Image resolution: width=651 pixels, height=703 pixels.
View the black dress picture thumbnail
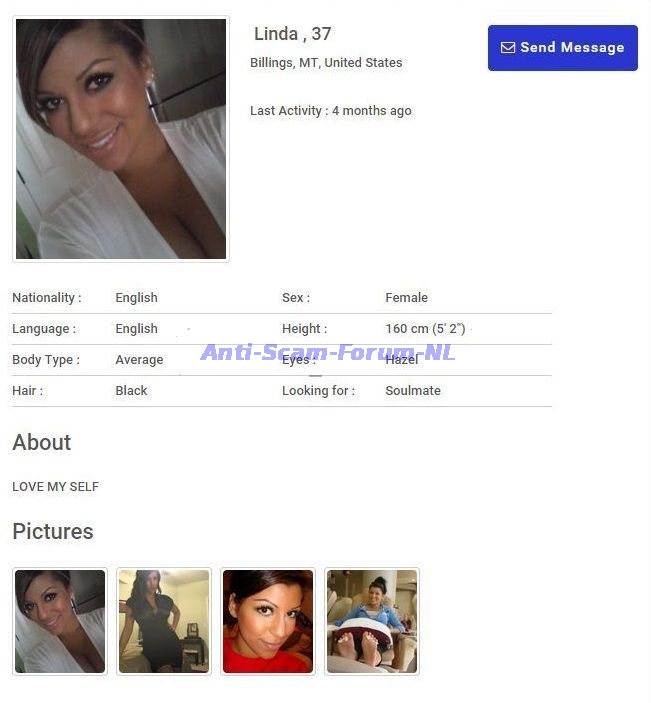coord(164,621)
